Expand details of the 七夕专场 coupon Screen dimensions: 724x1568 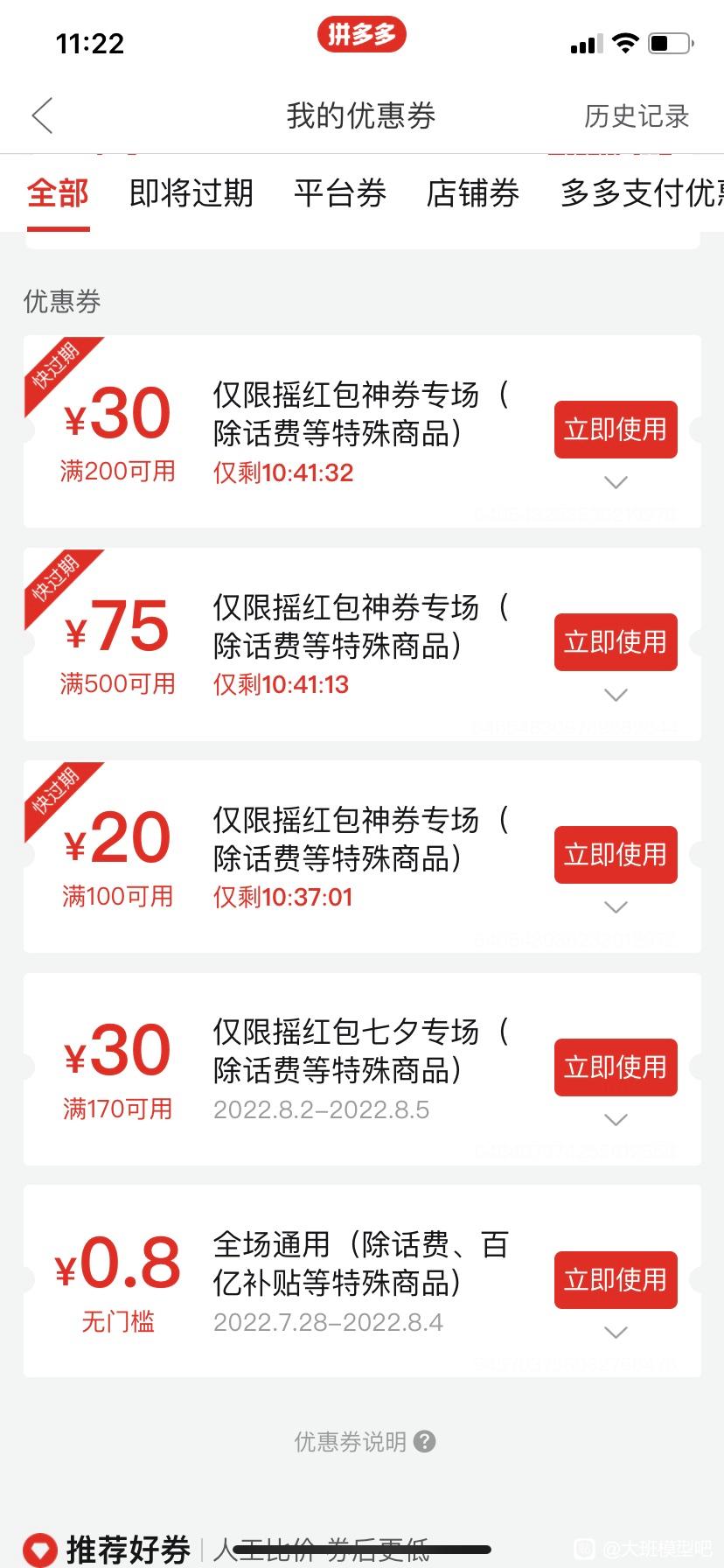616,1120
